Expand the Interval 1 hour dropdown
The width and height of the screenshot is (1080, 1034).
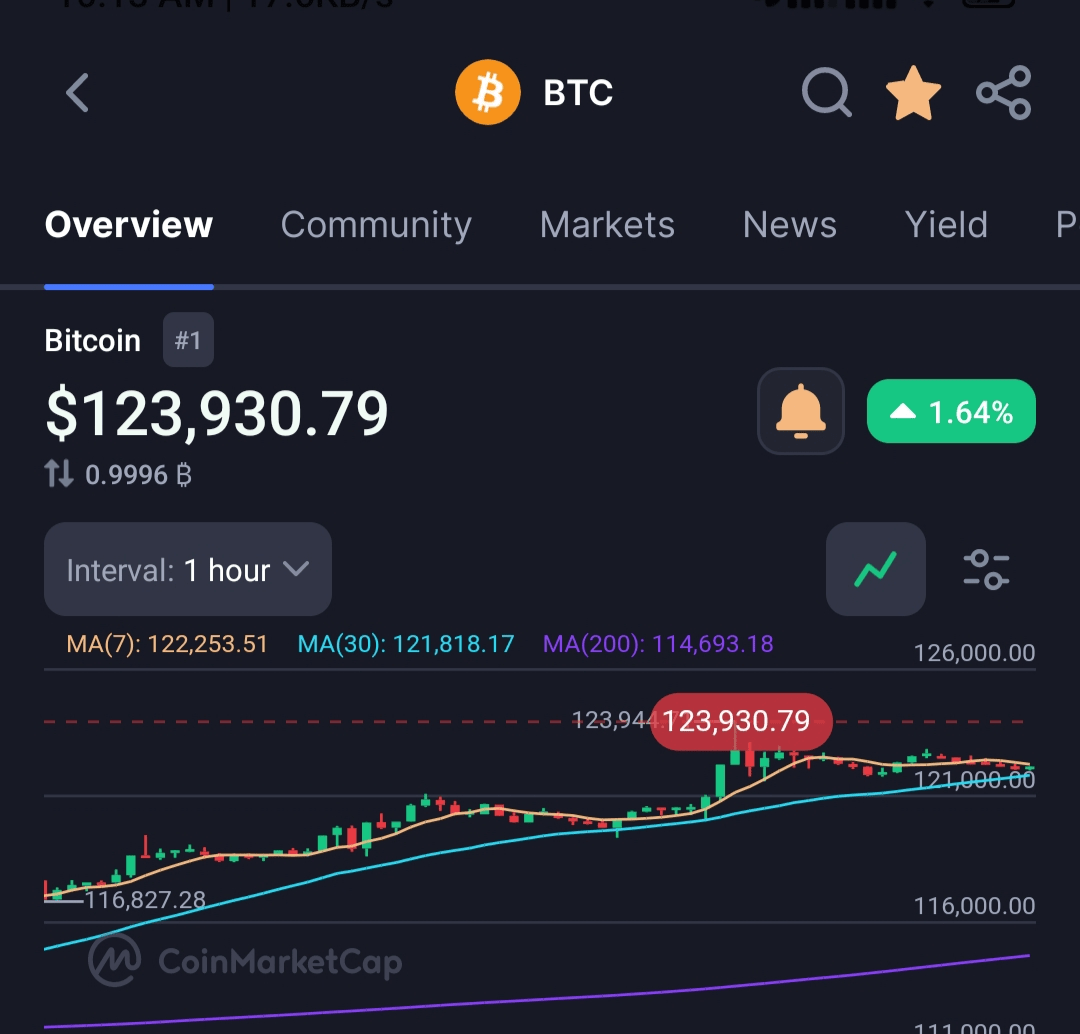[x=188, y=570]
